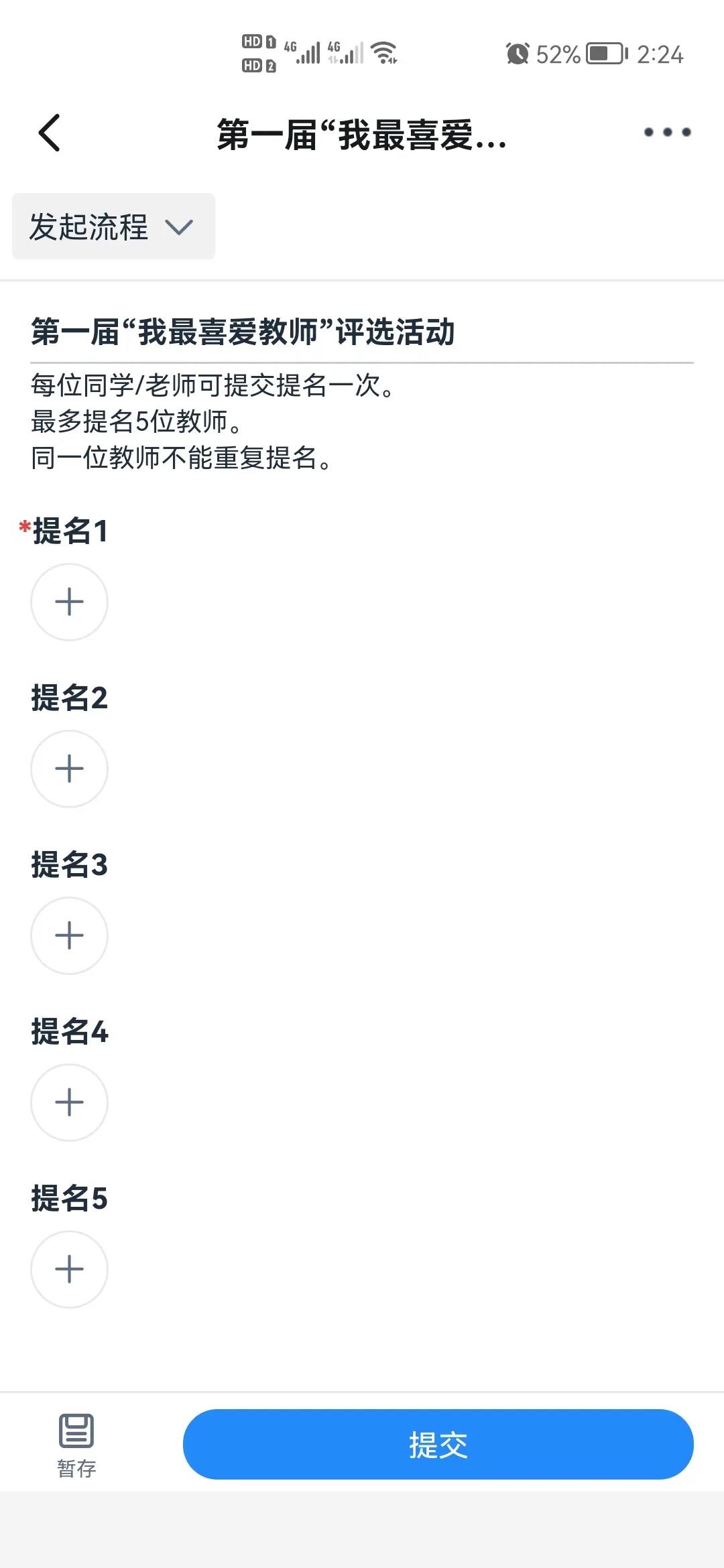This screenshot has width=724, height=1568.
Task: Submit the form with 提交
Action: coord(438,1445)
